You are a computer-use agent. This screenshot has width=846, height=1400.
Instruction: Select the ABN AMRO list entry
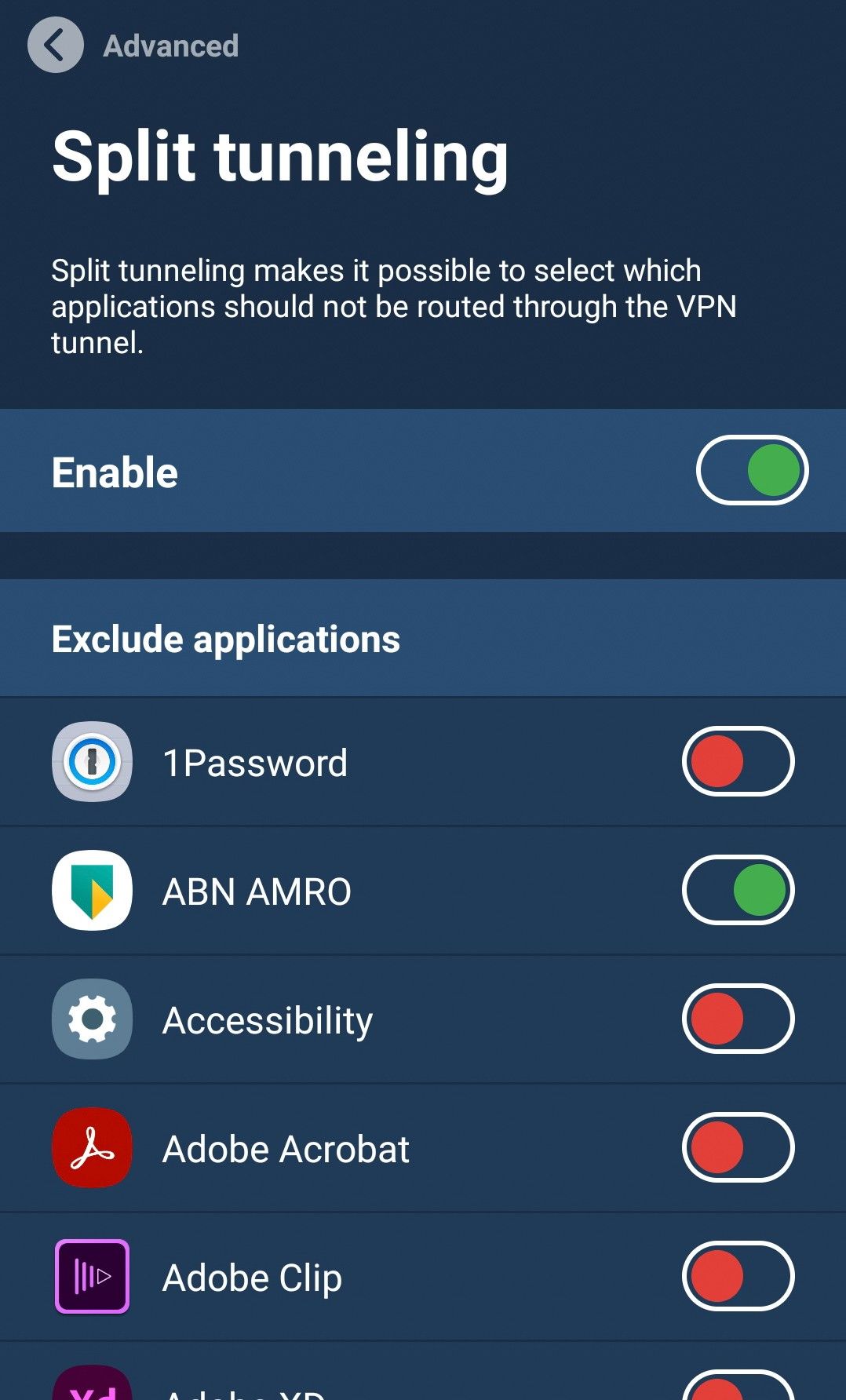point(257,891)
